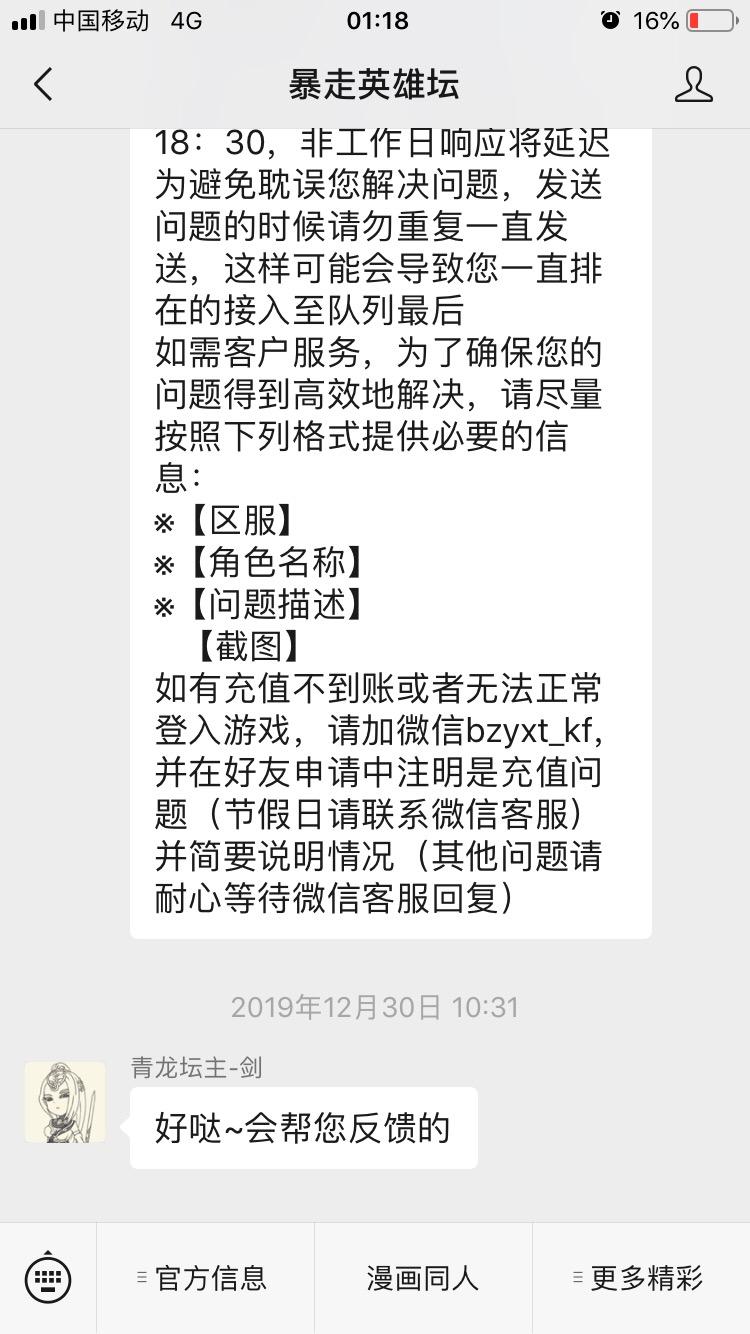Viewport: 750px width, 1334px height.
Task: Open the 更多精彩 menu
Action: [641, 1278]
